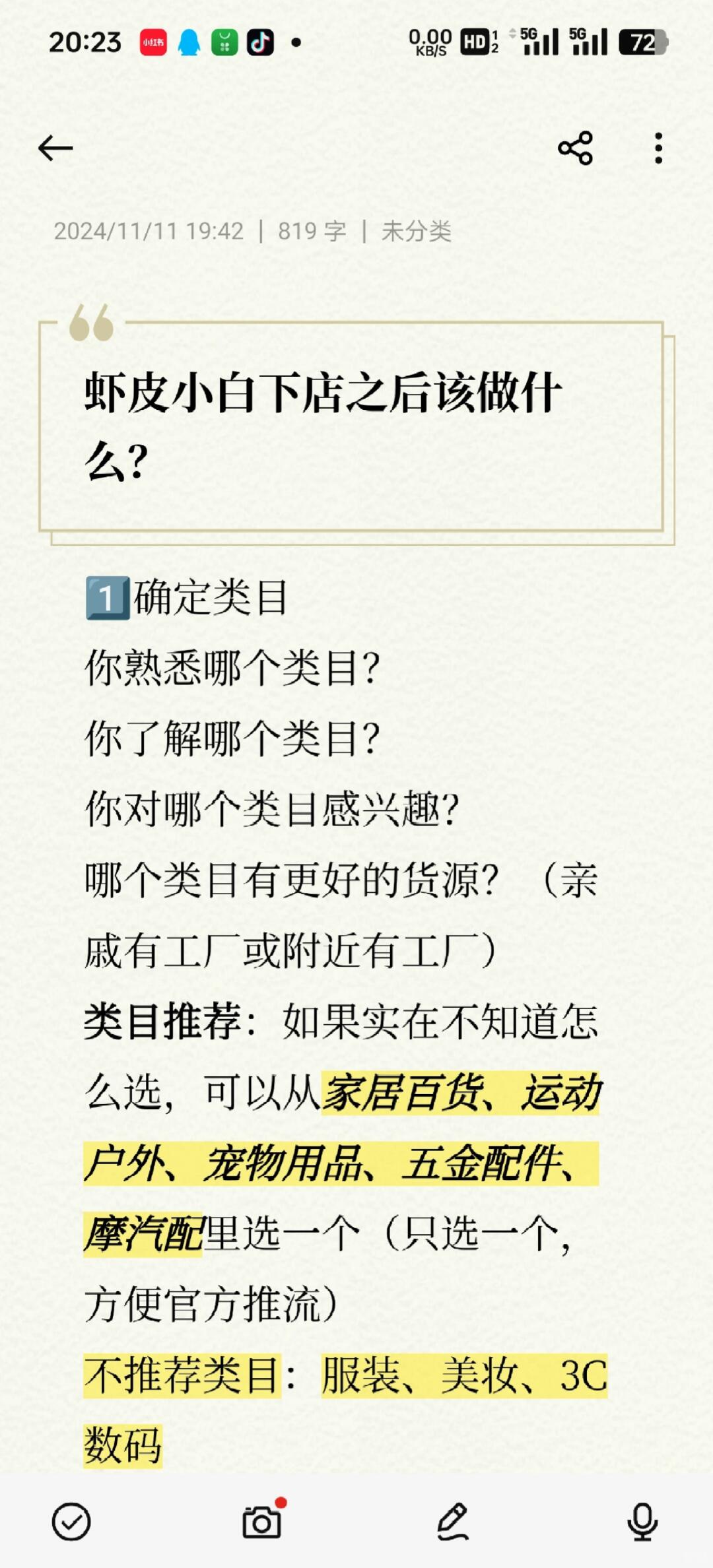Start voice input with microphone
This screenshot has height=1568, width=713.
coord(642,1522)
